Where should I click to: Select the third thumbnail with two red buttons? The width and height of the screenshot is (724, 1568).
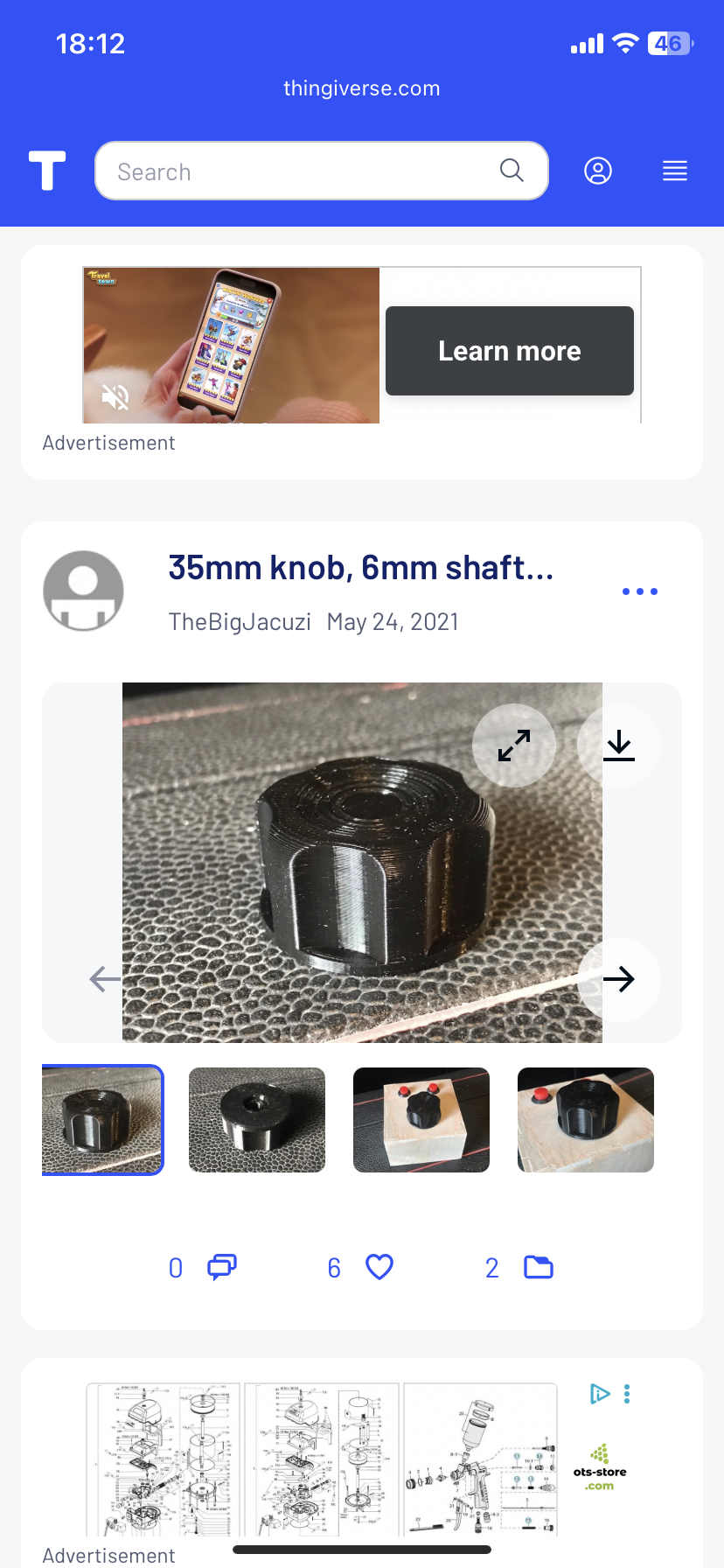click(421, 1120)
